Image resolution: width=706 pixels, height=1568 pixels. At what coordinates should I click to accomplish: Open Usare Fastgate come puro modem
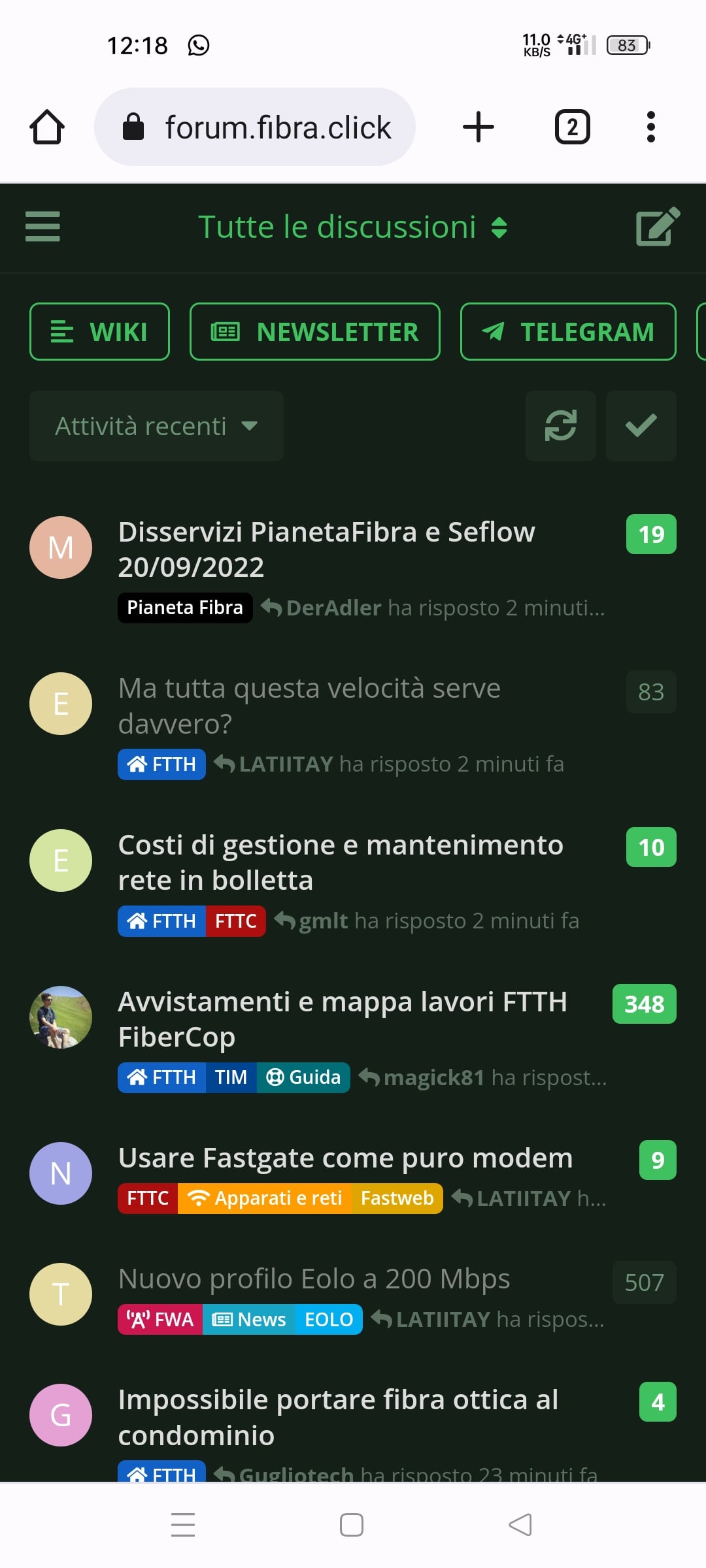[345, 1158]
